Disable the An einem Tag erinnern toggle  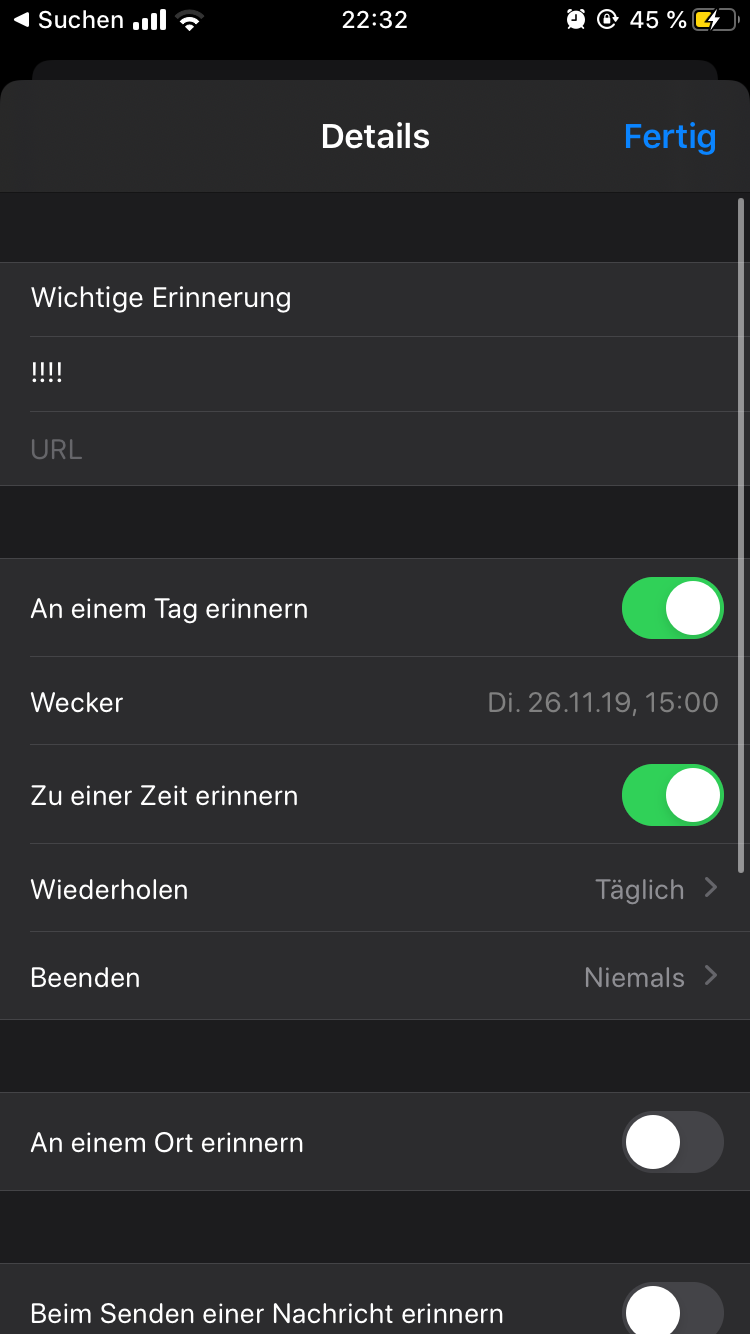pos(672,607)
